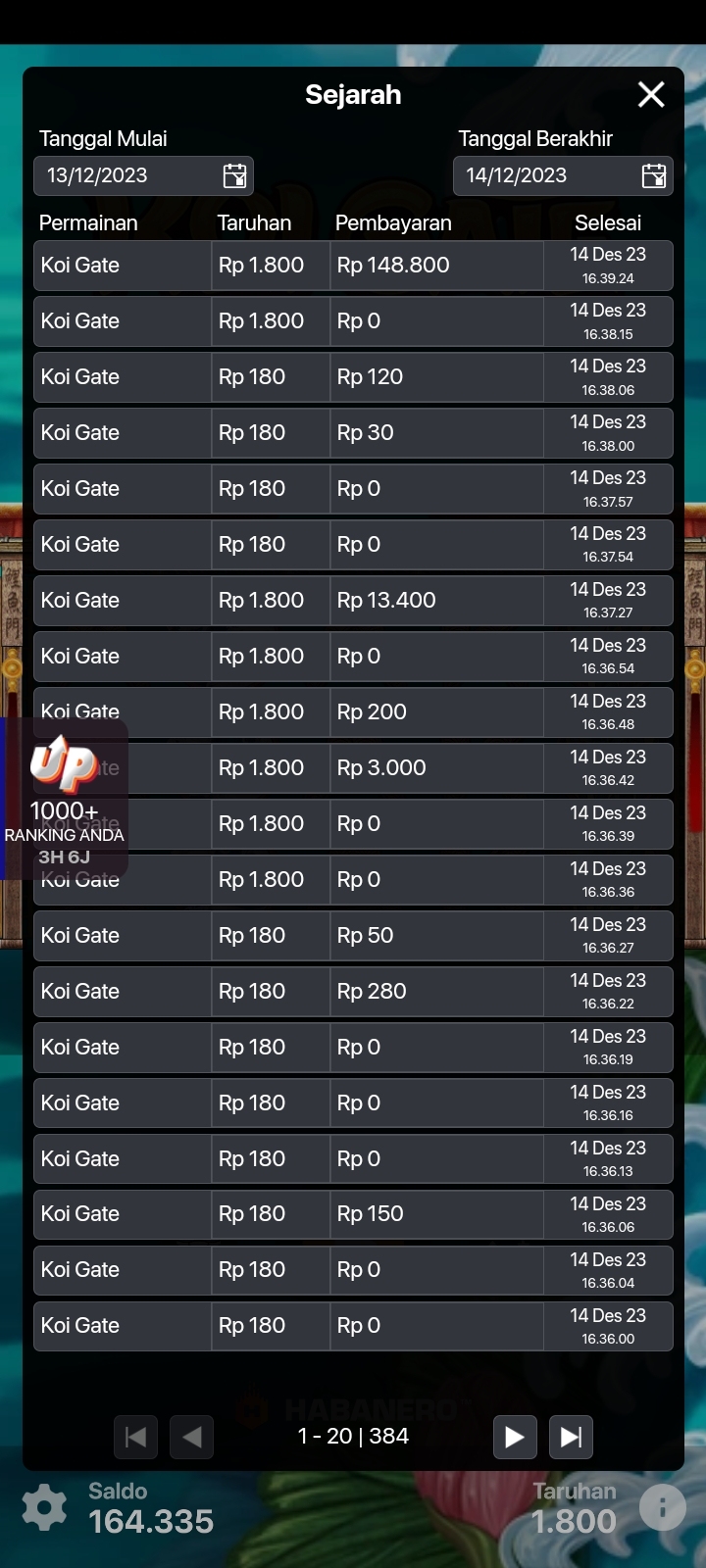The width and height of the screenshot is (706, 1568).
Task: Jump to the first history page
Action: click(135, 1437)
